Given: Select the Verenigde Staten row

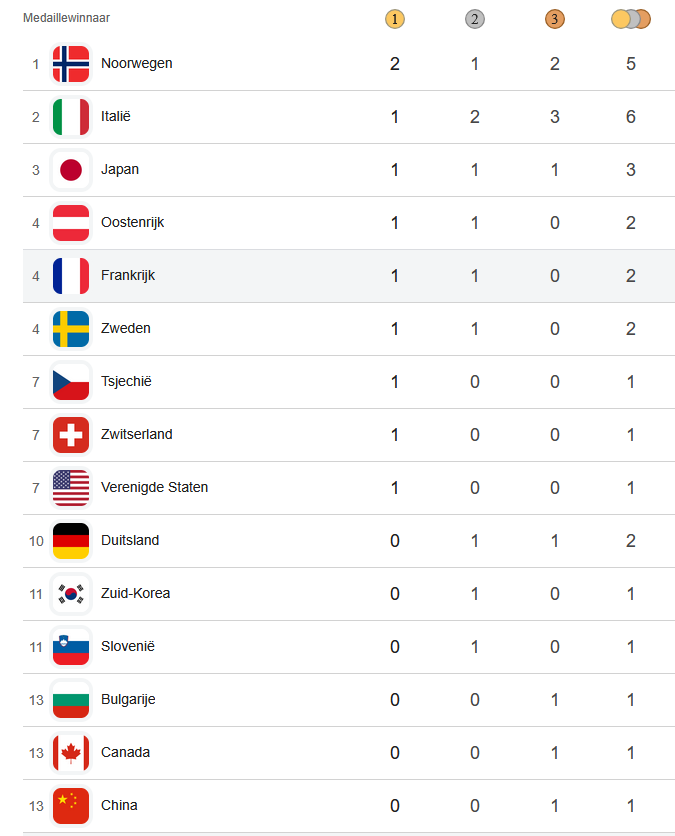Looking at the screenshot, I should pos(349,488).
